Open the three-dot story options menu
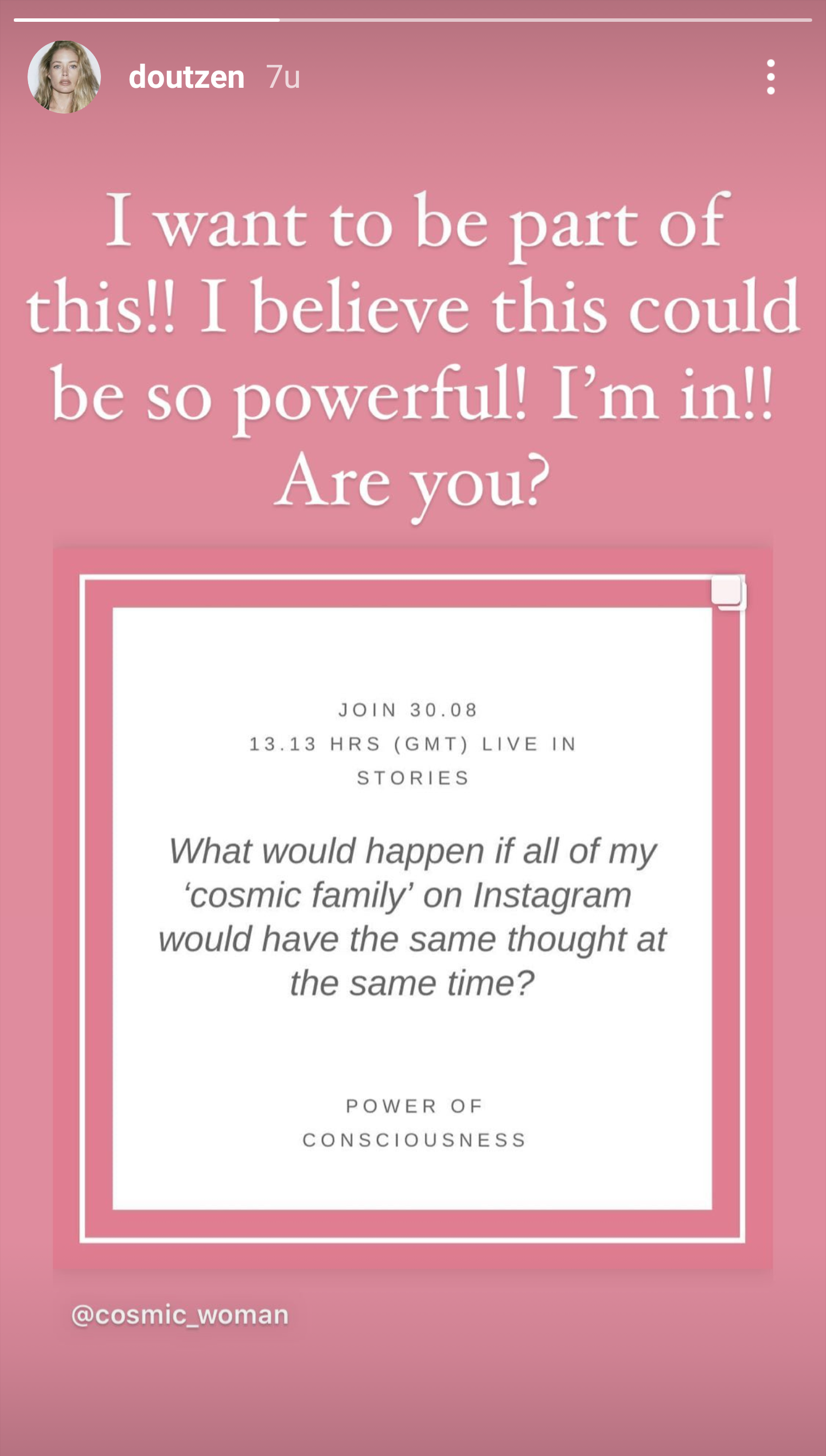The width and height of the screenshot is (826, 1456). click(771, 77)
